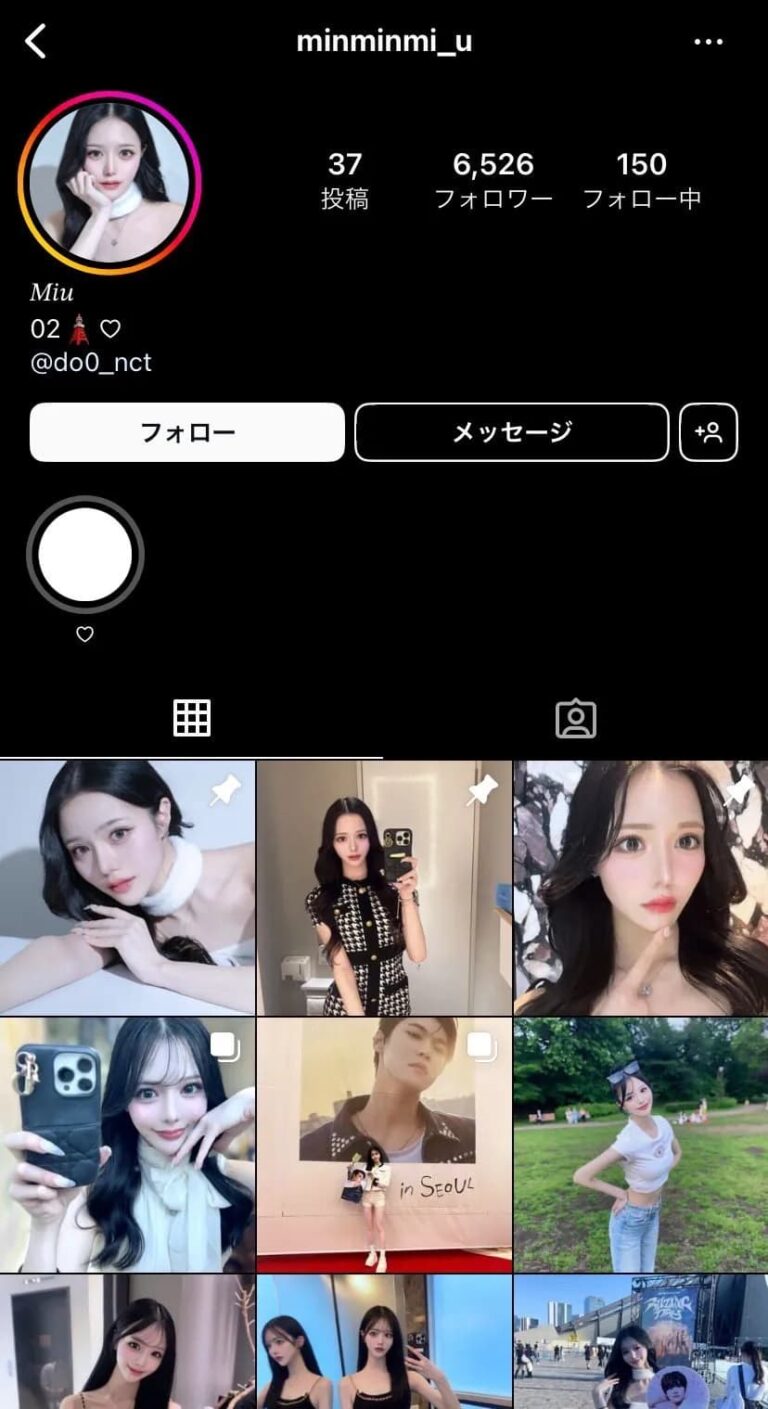Image resolution: width=768 pixels, height=1409 pixels.
Task: Open the @do0_nct profile link
Action: (91, 362)
